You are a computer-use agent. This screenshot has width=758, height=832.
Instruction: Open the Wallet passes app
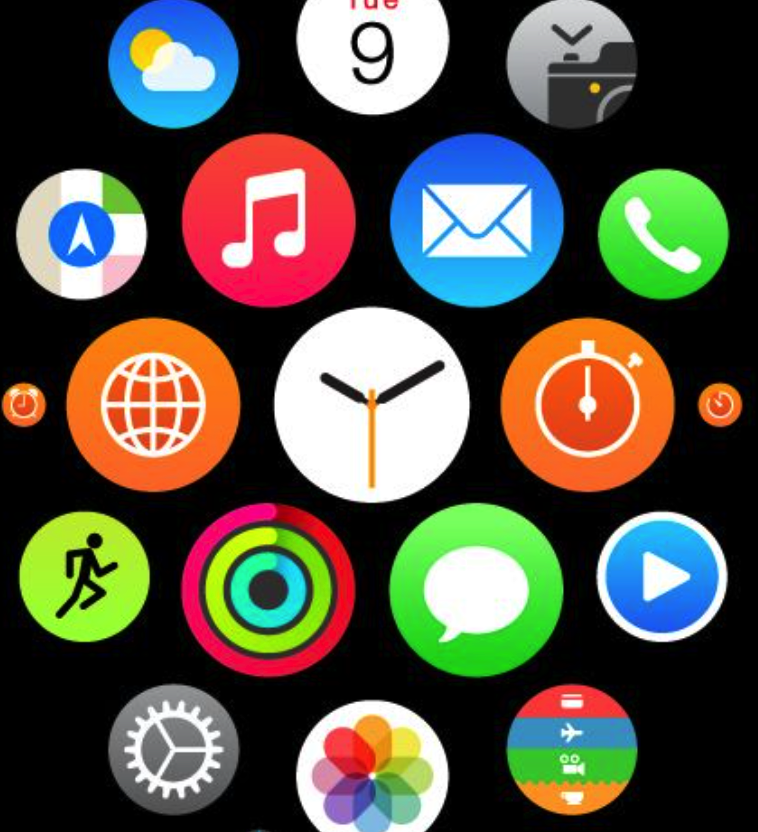(571, 749)
